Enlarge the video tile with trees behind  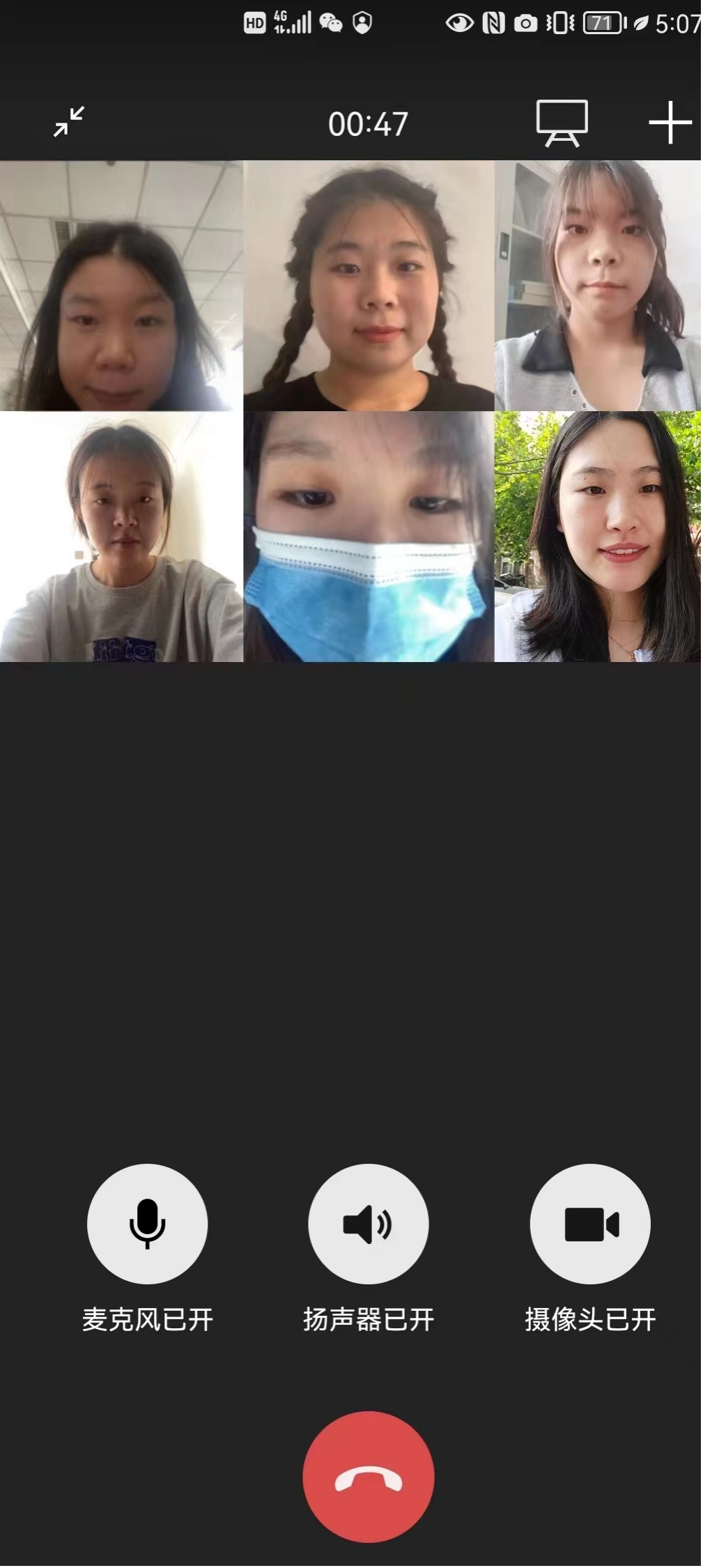[598, 537]
